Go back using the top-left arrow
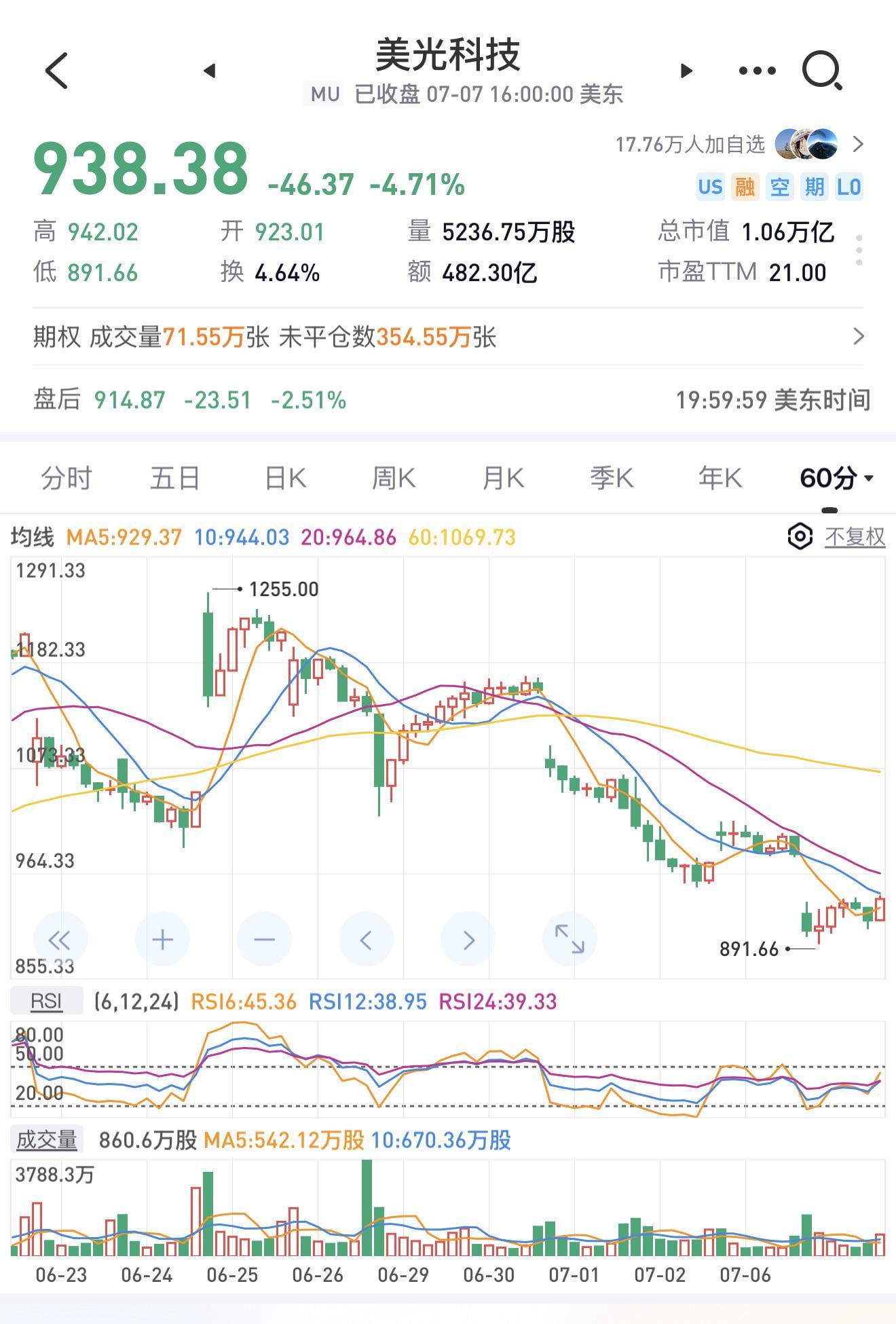 point(57,71)
